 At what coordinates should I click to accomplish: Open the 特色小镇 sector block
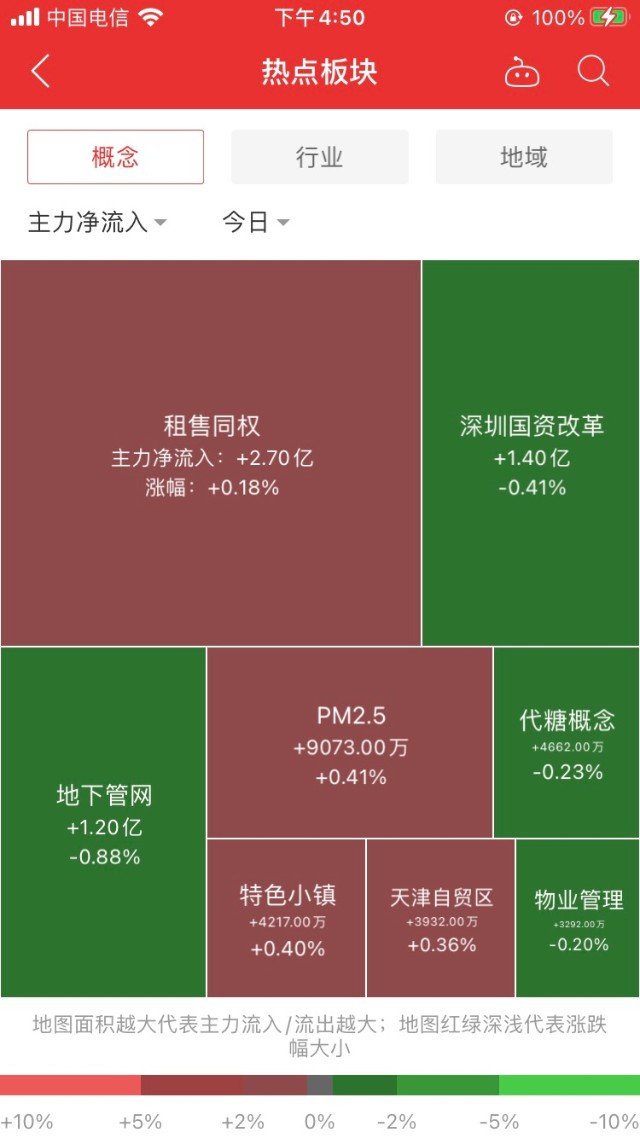[x=287, y=918]
